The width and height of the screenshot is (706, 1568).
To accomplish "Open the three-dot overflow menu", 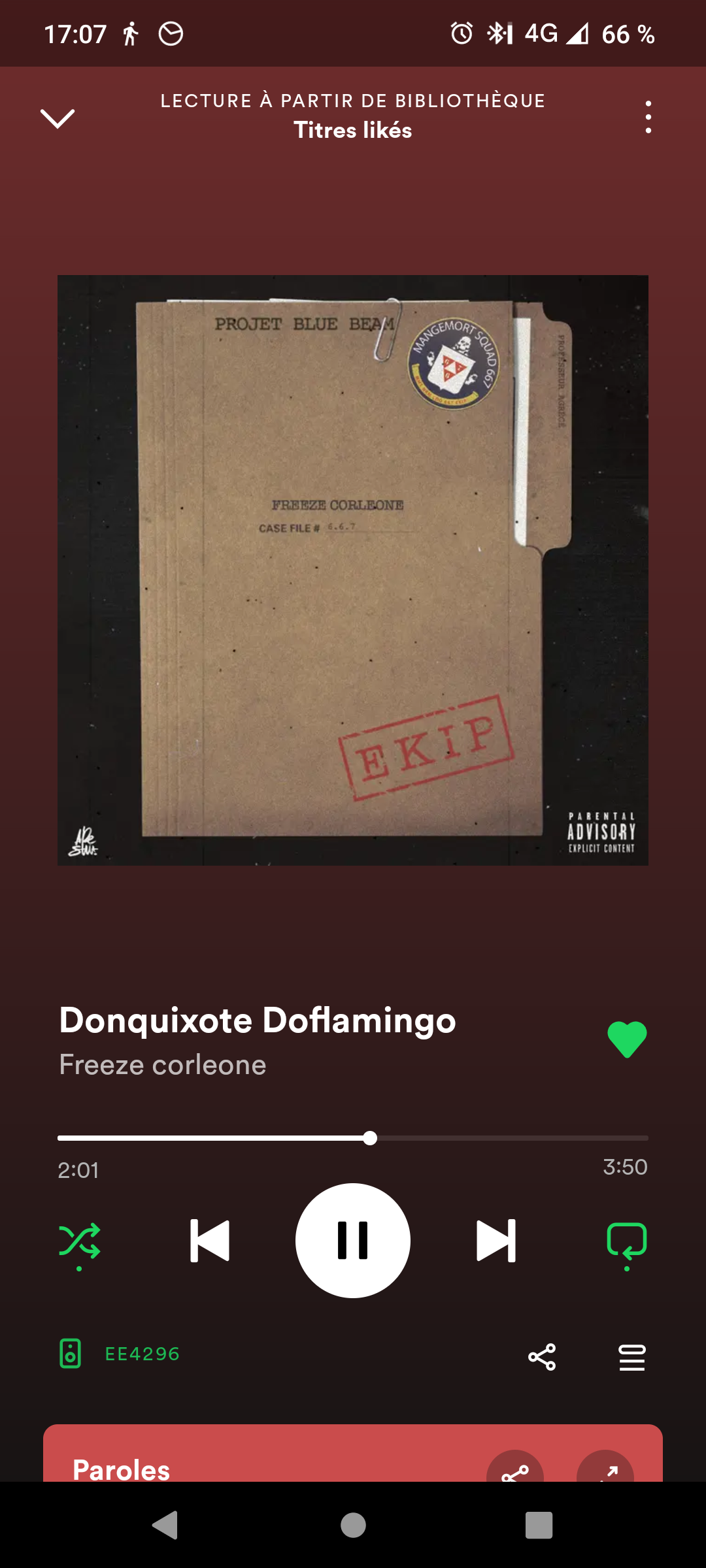I will (648, 117).
